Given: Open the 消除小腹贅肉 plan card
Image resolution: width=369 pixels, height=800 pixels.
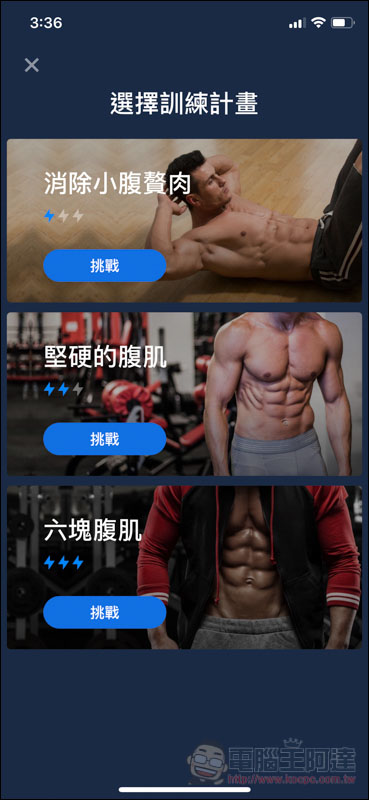Looking at the screenshot, I should pyautogui.click(x=184, y=220).
